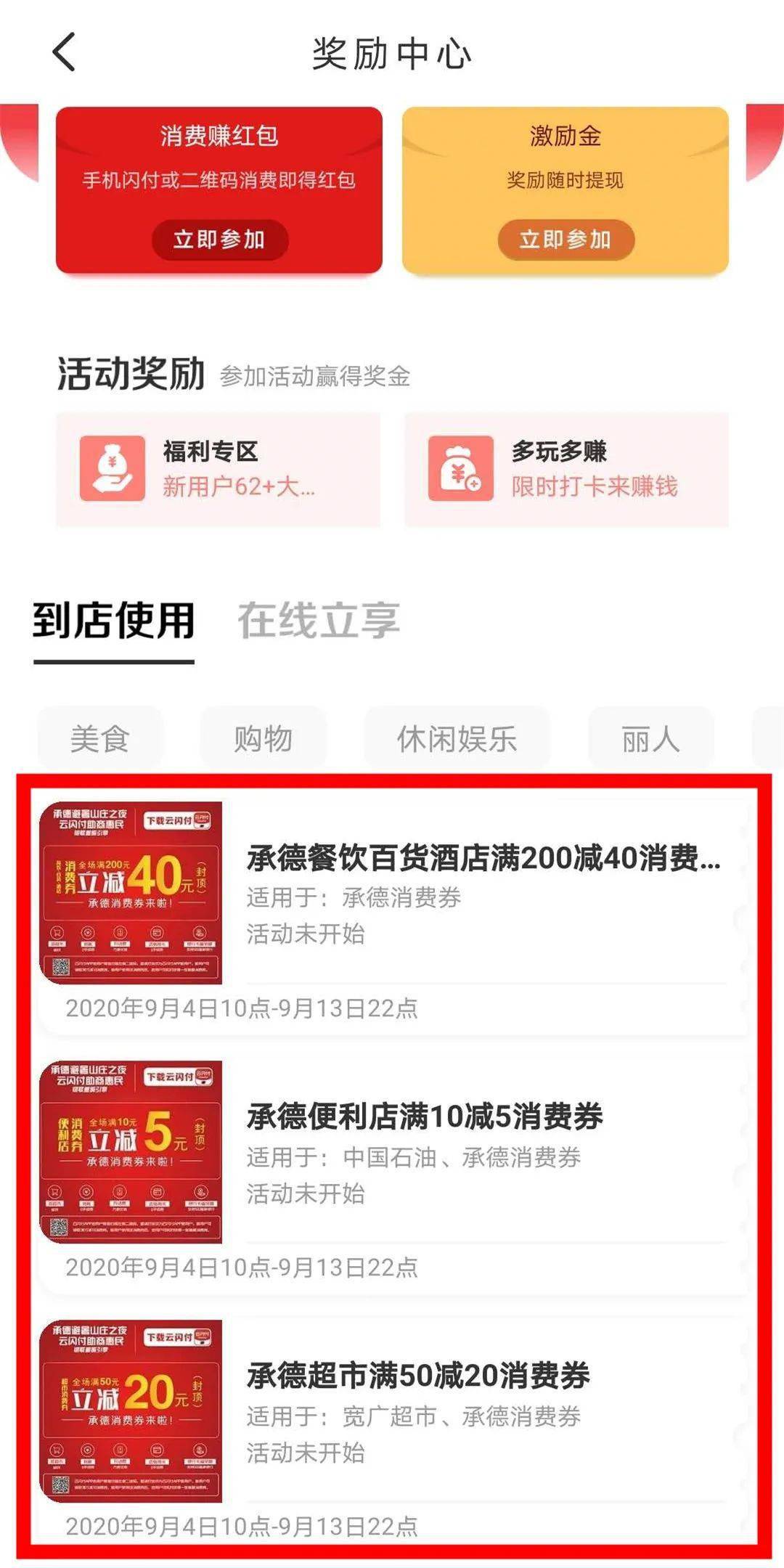The height and width of the screenshot is (1568, 784).
Task: View 承德便利店满10减5消费券
Action: click(x=425, y=1116)
